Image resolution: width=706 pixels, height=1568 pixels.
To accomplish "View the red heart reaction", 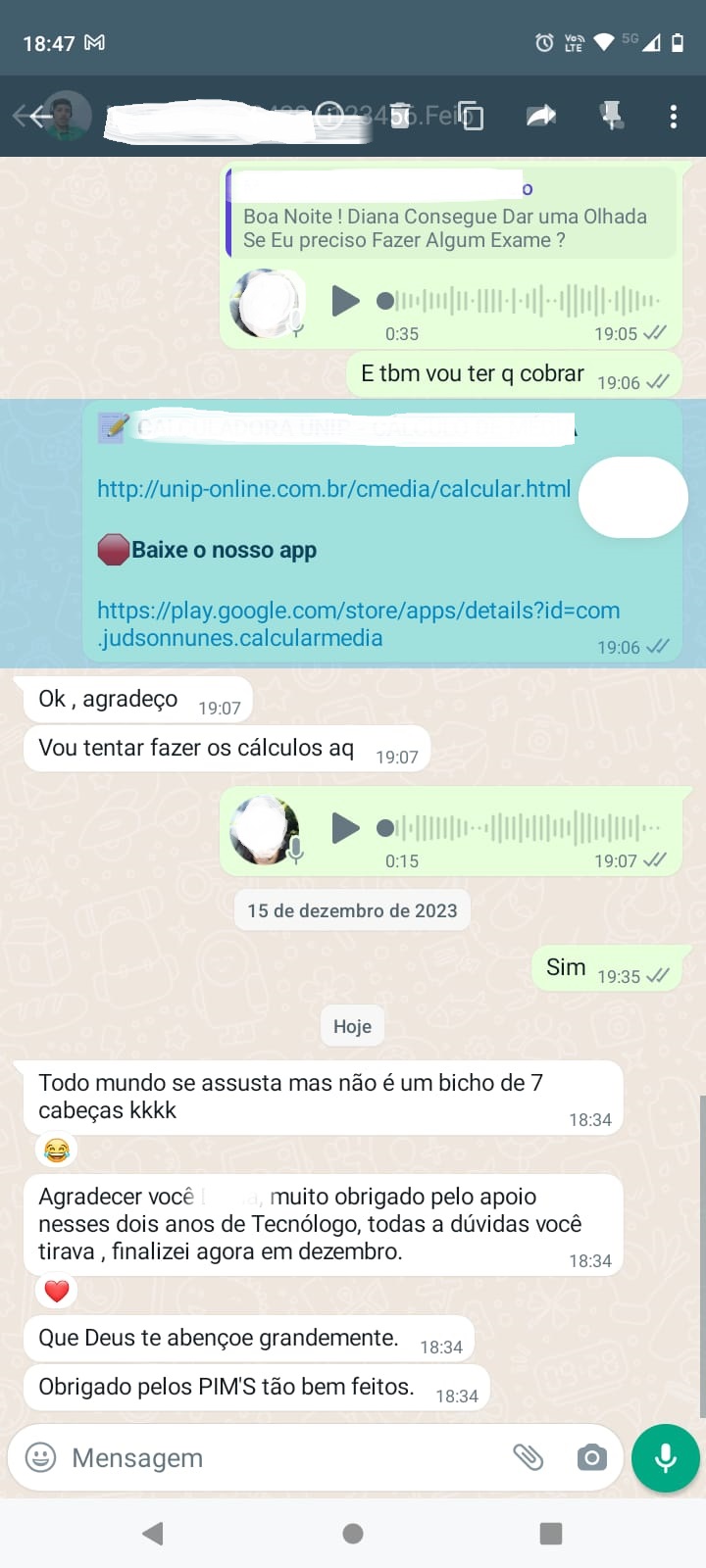I will point(57,1292).
